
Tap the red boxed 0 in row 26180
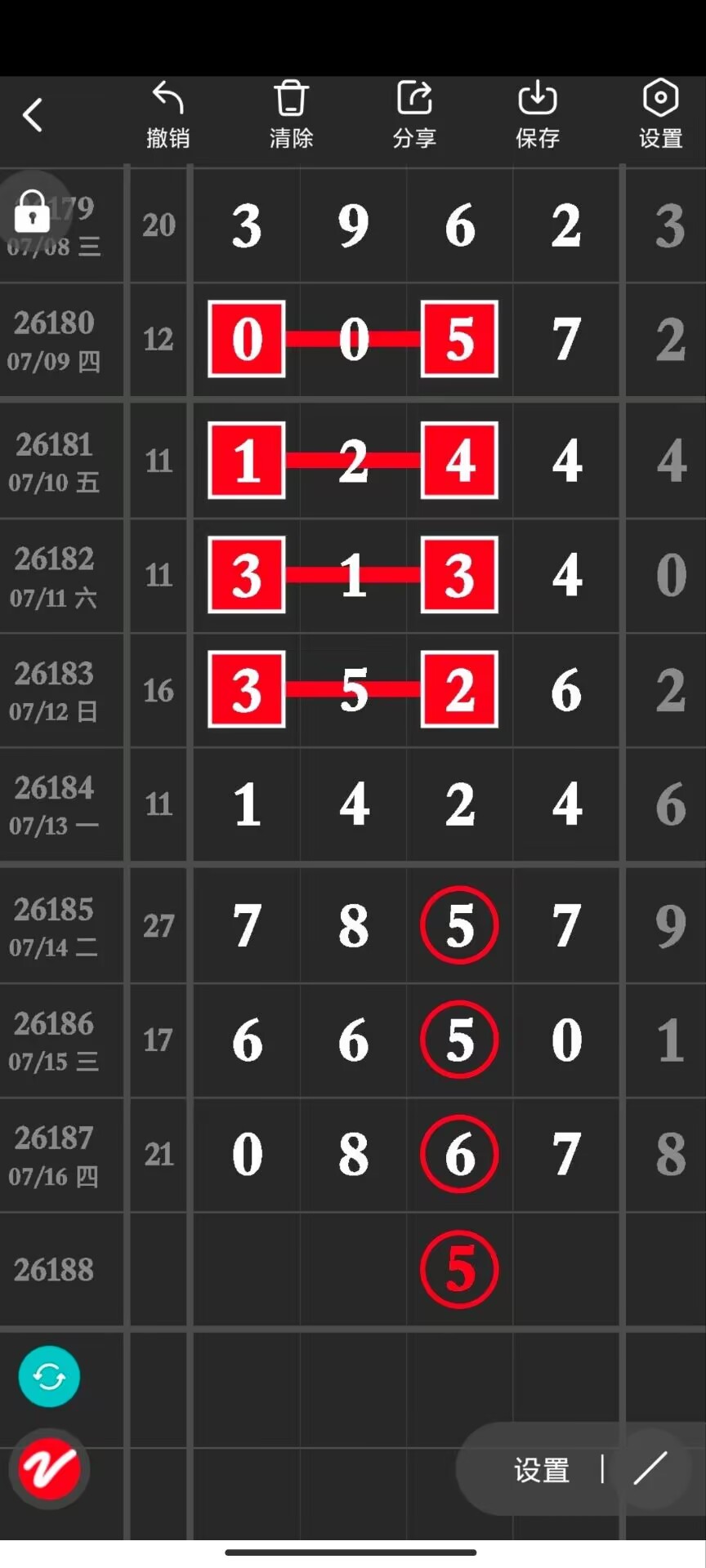247,339
